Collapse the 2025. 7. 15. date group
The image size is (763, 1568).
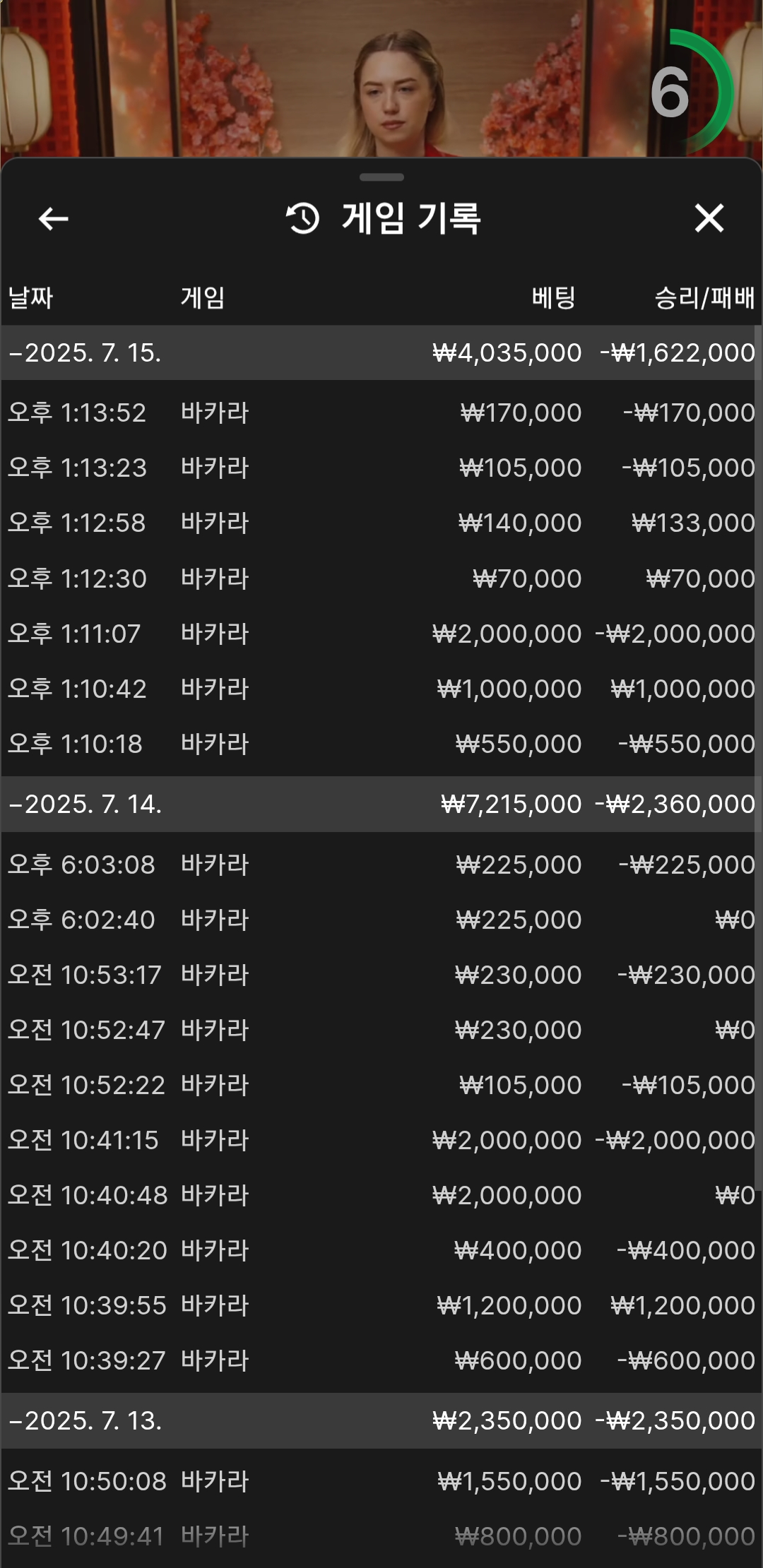381,352
